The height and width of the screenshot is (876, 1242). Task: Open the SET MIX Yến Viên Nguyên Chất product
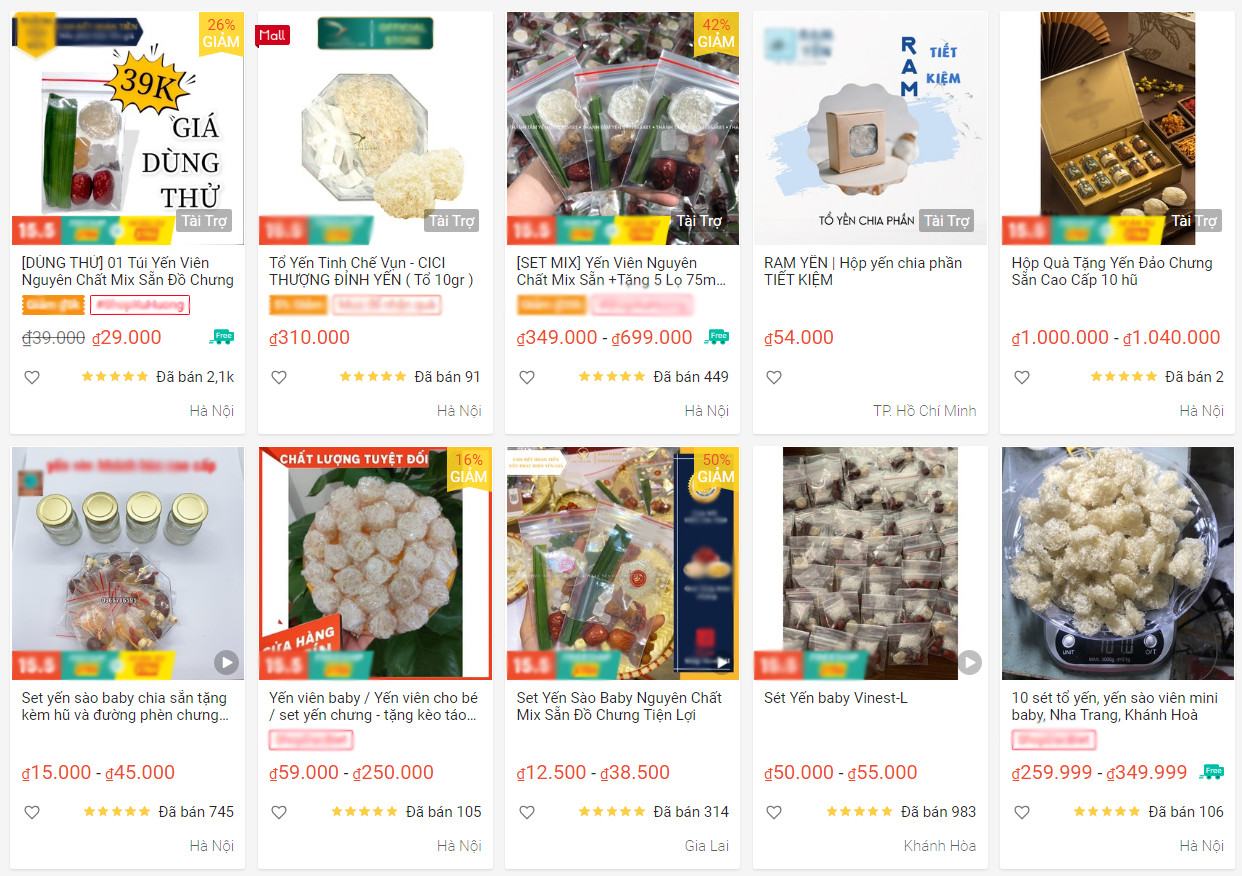(x=622, y=271)
